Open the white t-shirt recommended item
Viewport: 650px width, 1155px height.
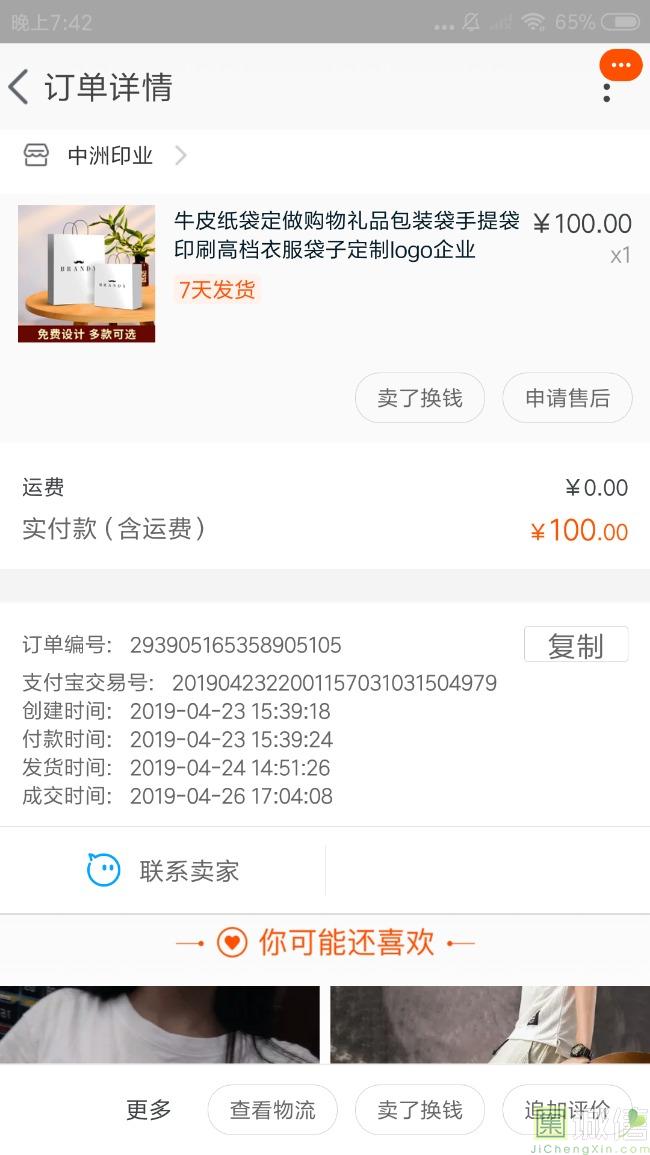click(x=160, y=1024)
